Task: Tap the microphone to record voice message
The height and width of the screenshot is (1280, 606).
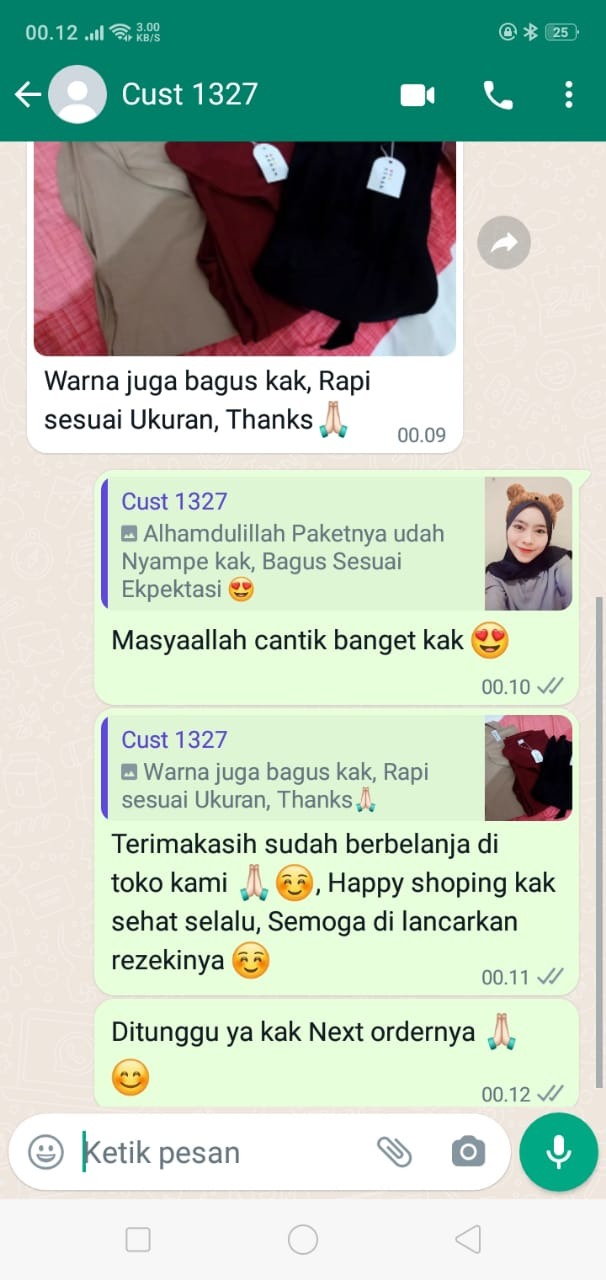Action: coord(558,1152)
